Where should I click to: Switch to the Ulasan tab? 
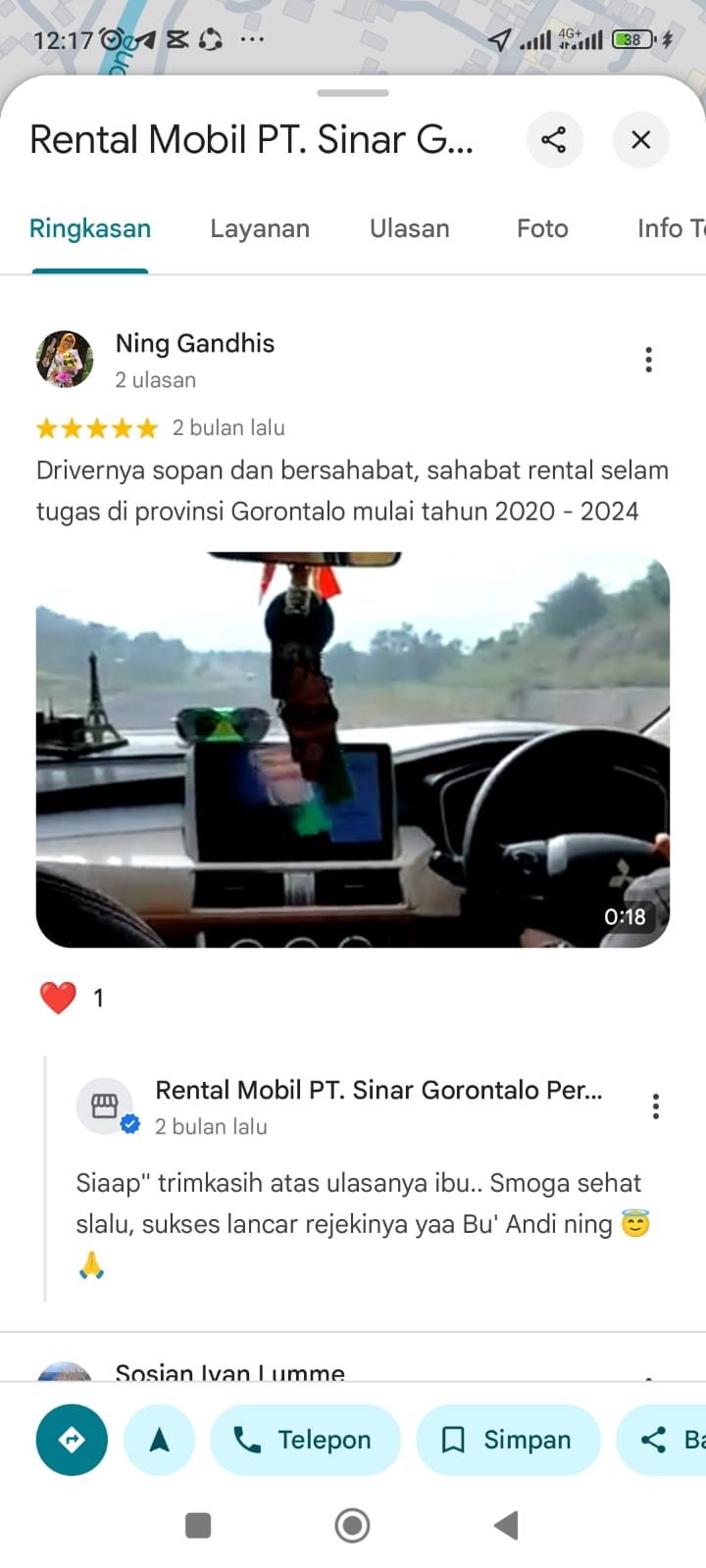(x=409, y=228)
